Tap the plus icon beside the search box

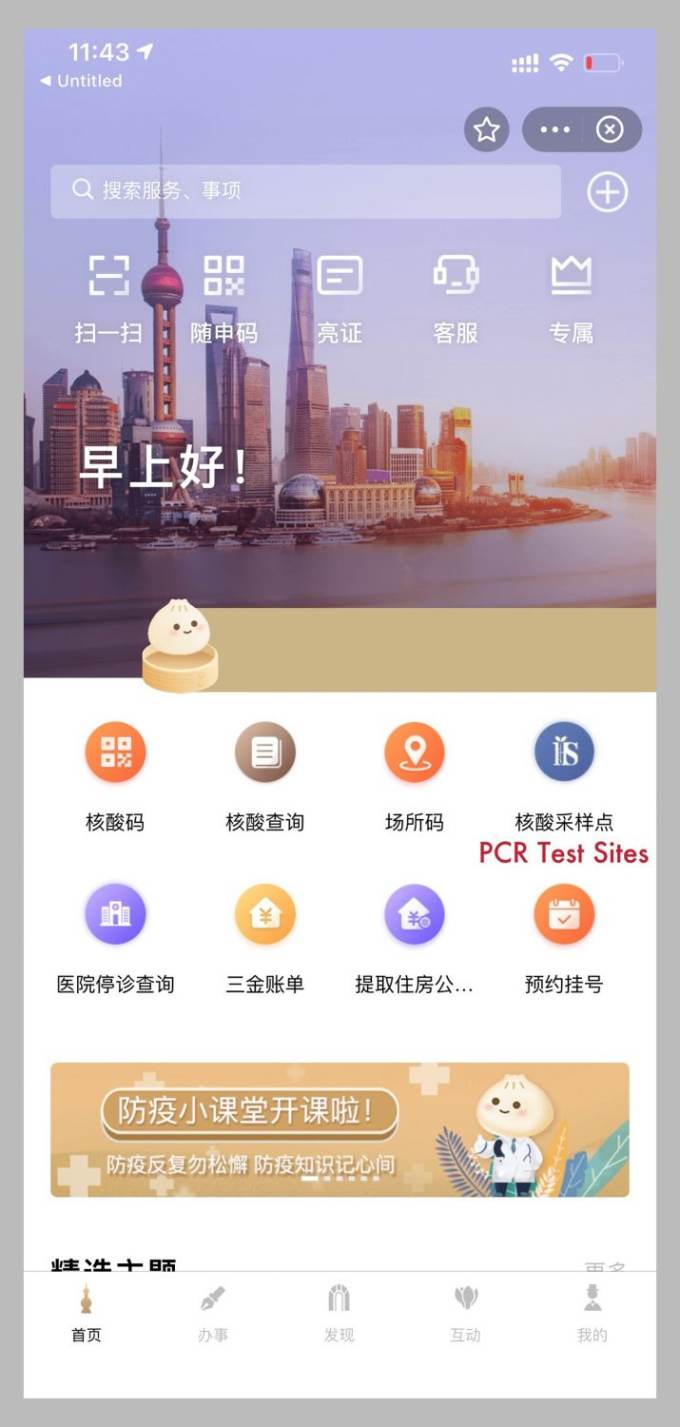[607, 192]
